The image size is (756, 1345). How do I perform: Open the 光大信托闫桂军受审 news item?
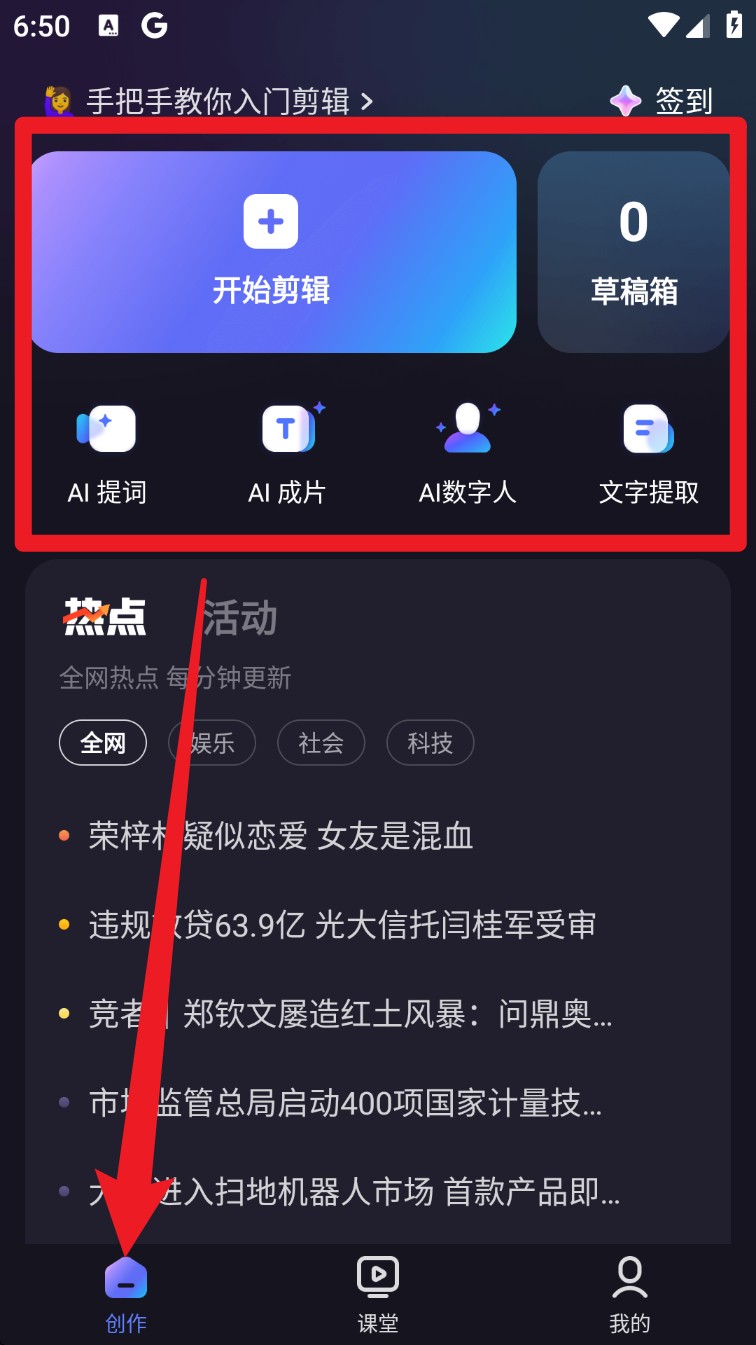click(x=342, y=925)
